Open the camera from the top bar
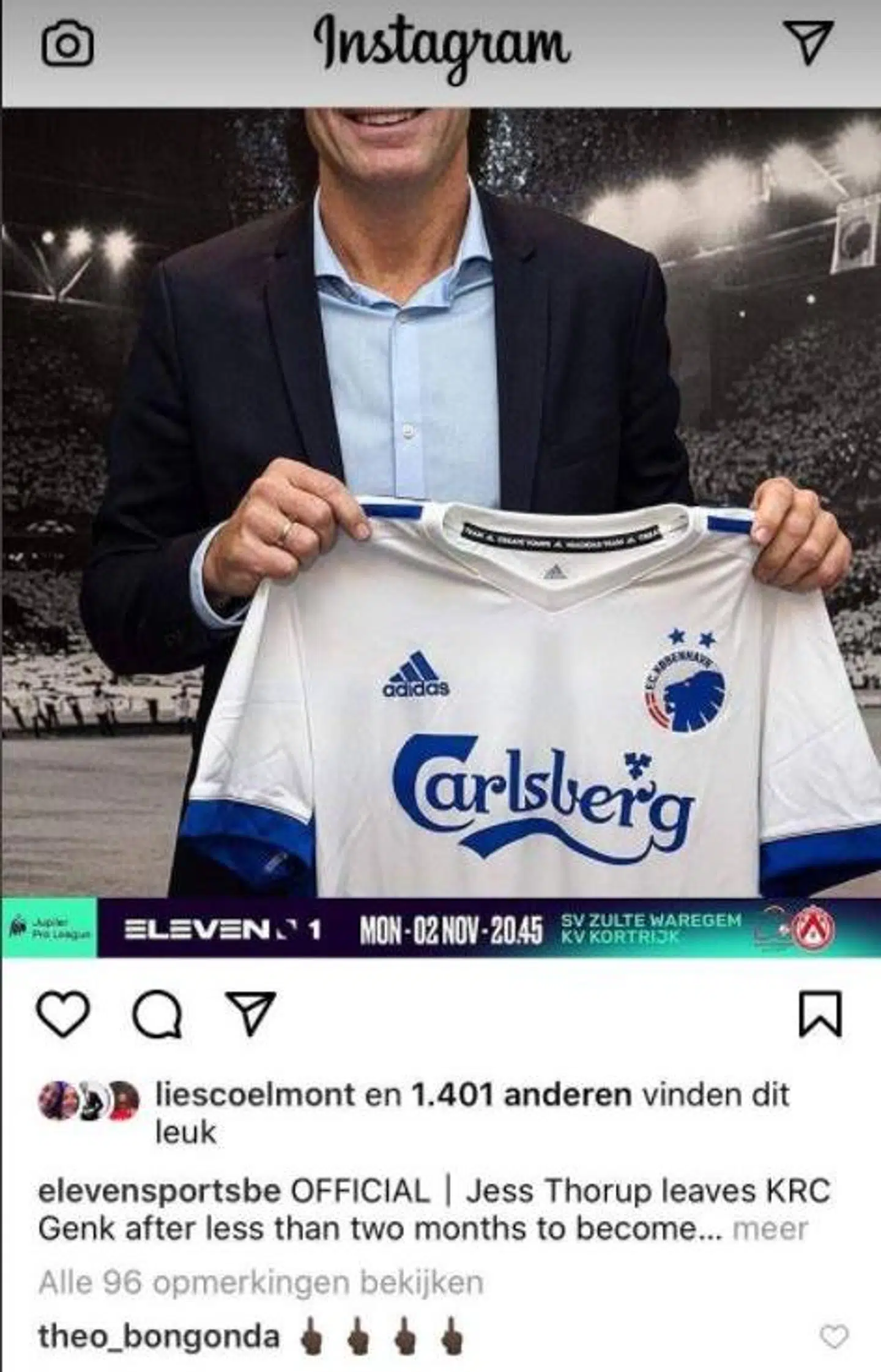The width and height of the screenshot is (881, 1372). pos(67,46)
